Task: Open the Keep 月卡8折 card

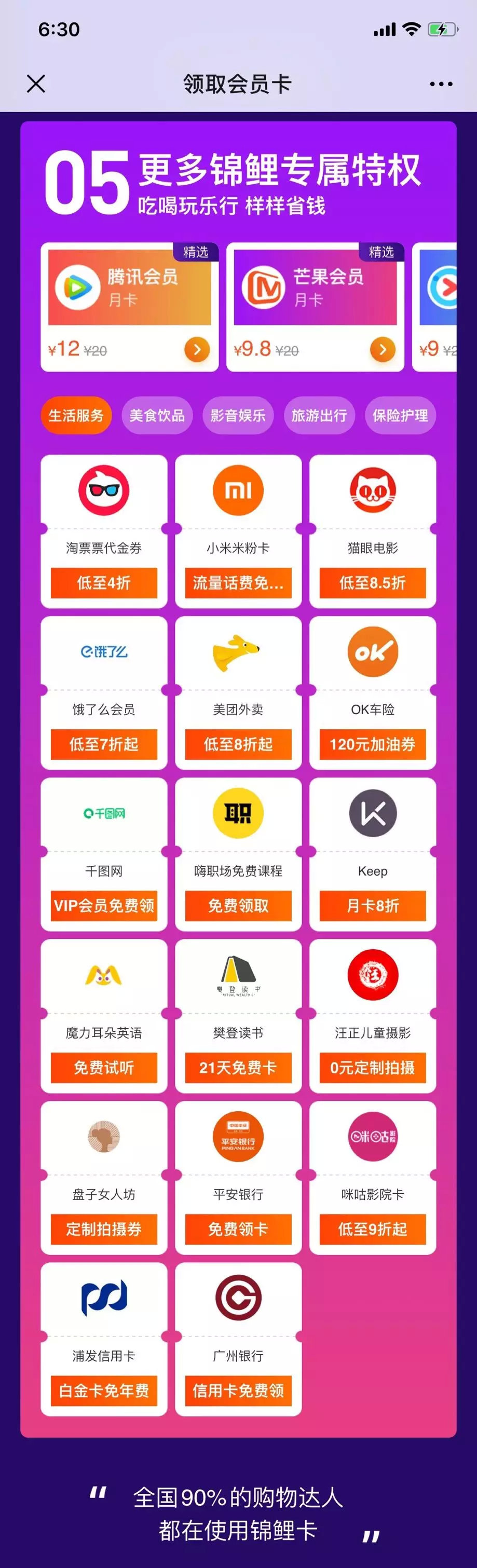Action: [372, 854]
